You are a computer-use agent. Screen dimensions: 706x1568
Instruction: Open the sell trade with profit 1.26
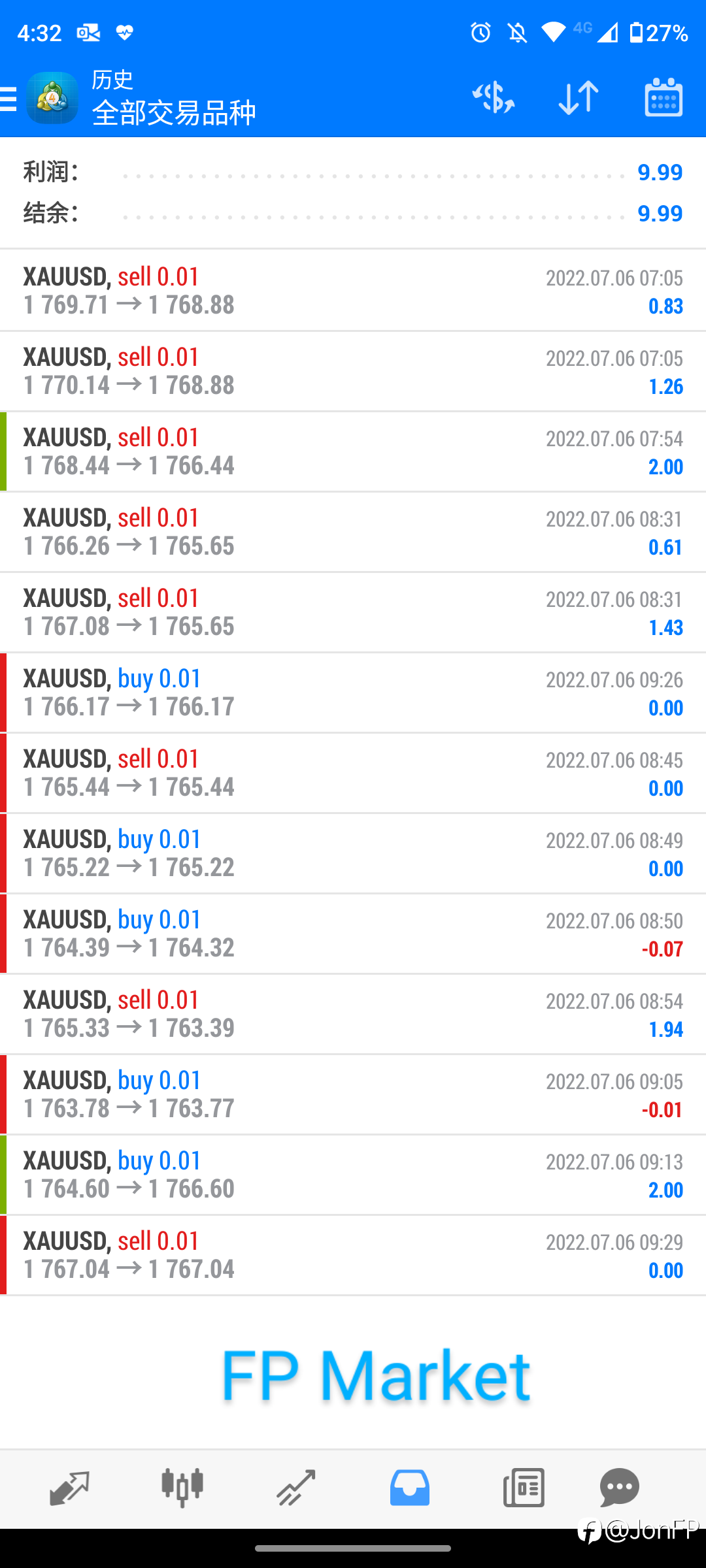pyautogui.click(x=353, y=371)
